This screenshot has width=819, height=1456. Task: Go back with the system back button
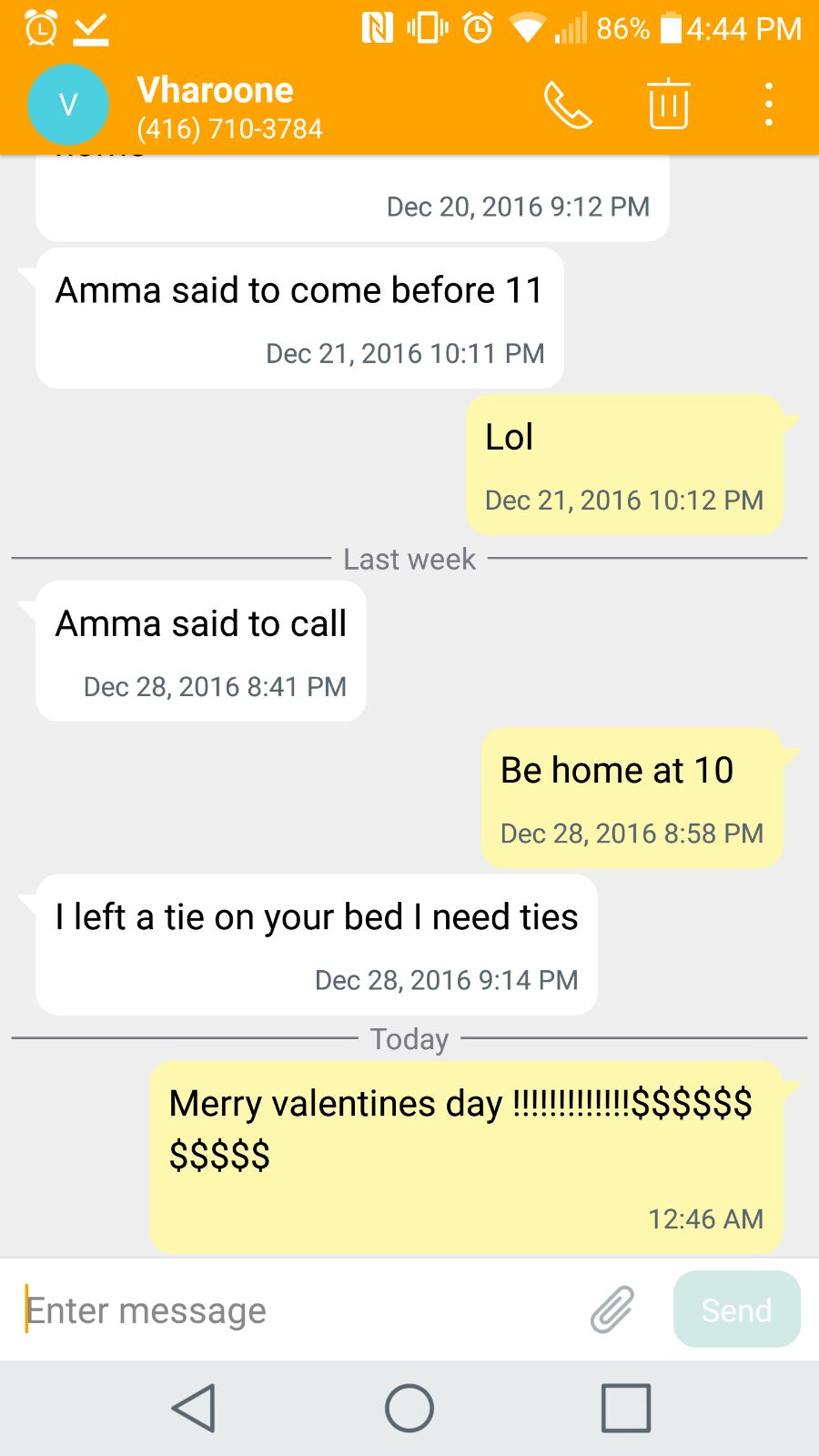[x=194, y=1408]
